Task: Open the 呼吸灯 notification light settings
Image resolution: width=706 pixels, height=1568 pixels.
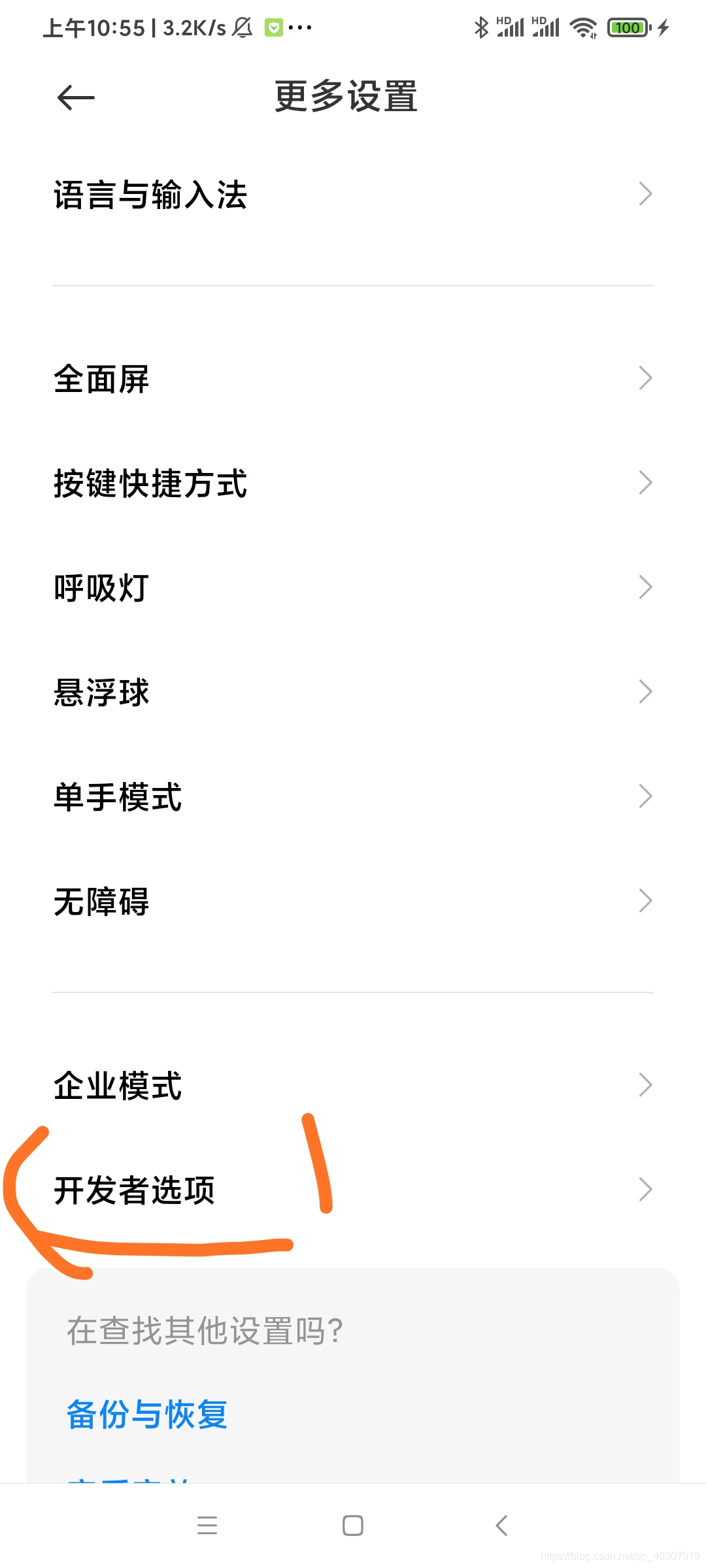Action: 101,587
